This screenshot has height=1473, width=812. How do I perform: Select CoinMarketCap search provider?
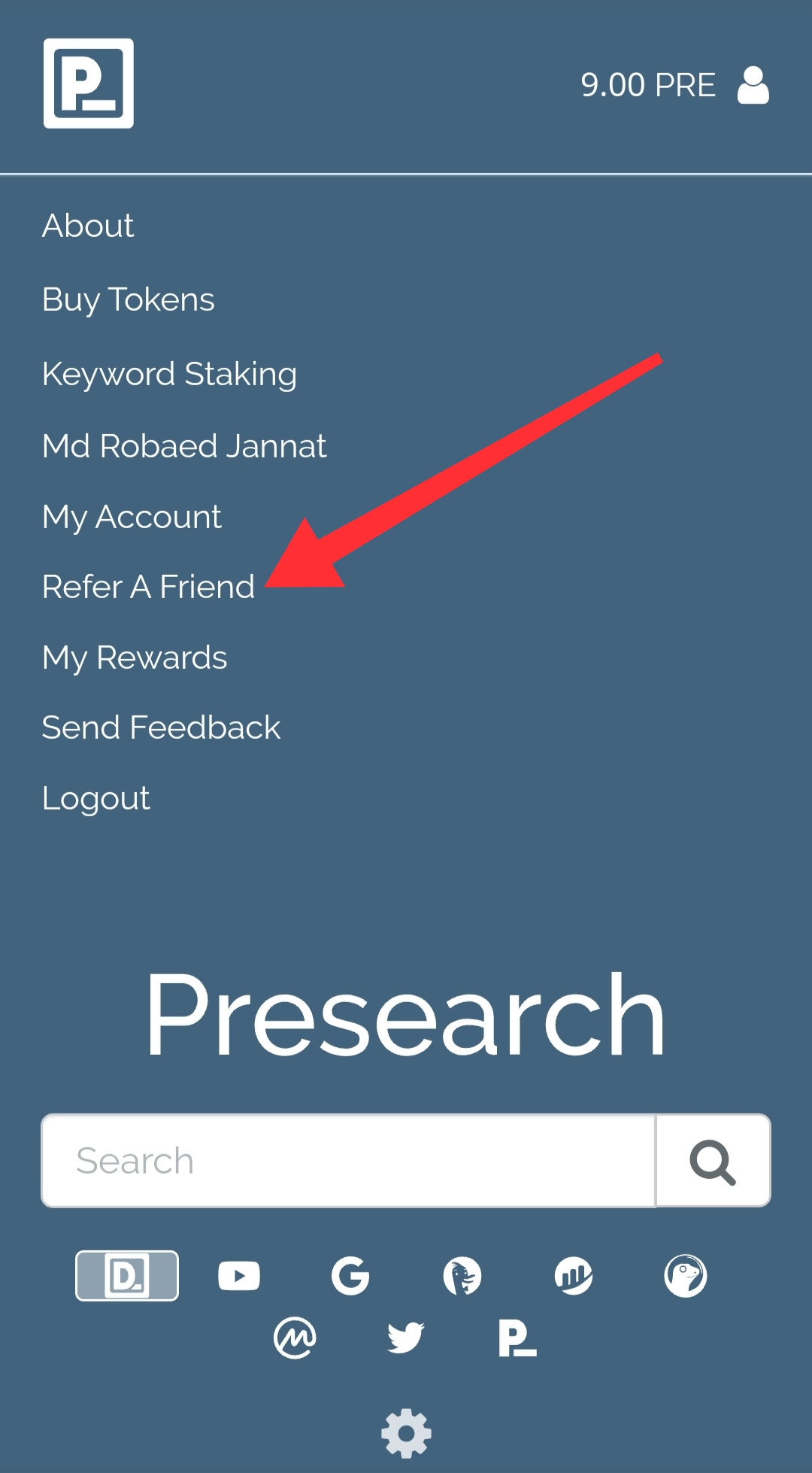click(295, 1338)
